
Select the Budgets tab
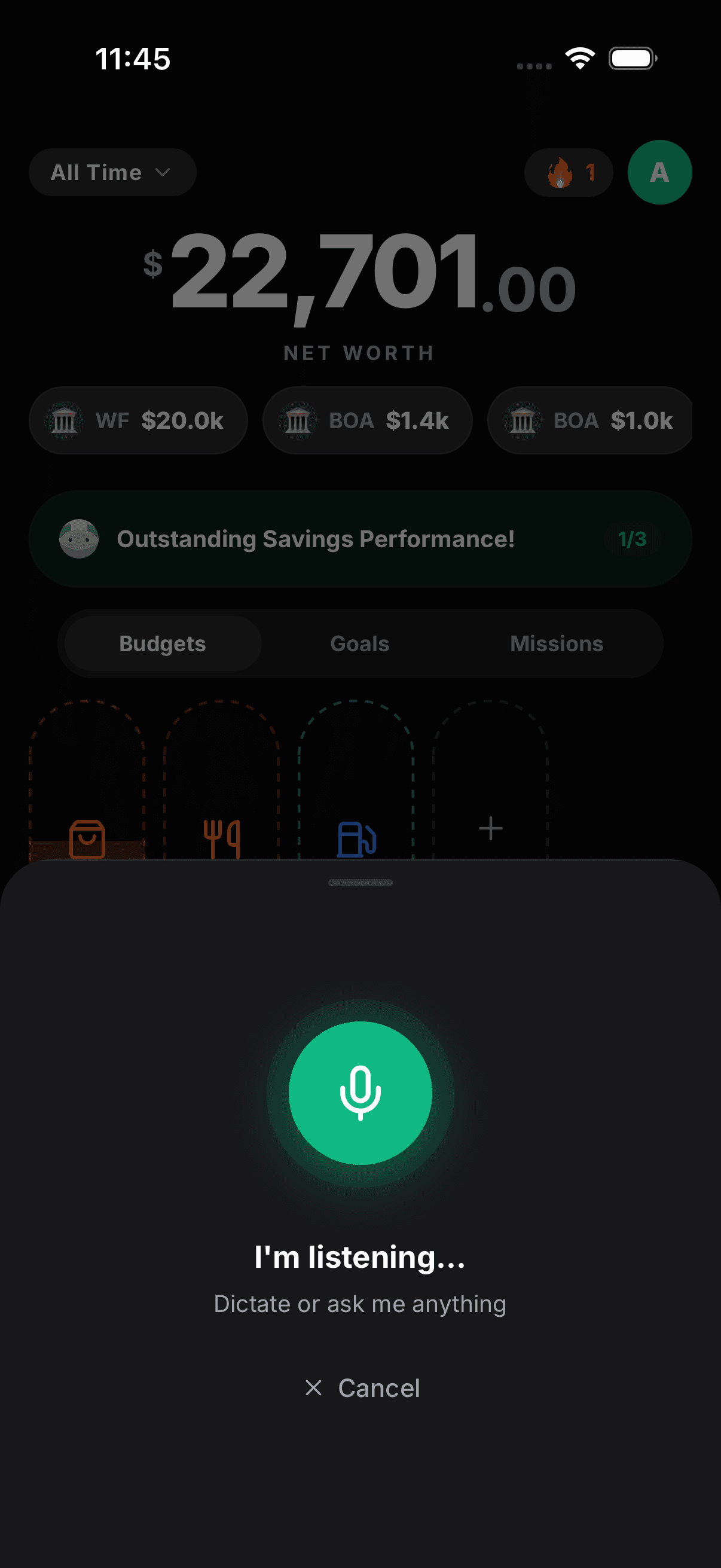(162, 643)
